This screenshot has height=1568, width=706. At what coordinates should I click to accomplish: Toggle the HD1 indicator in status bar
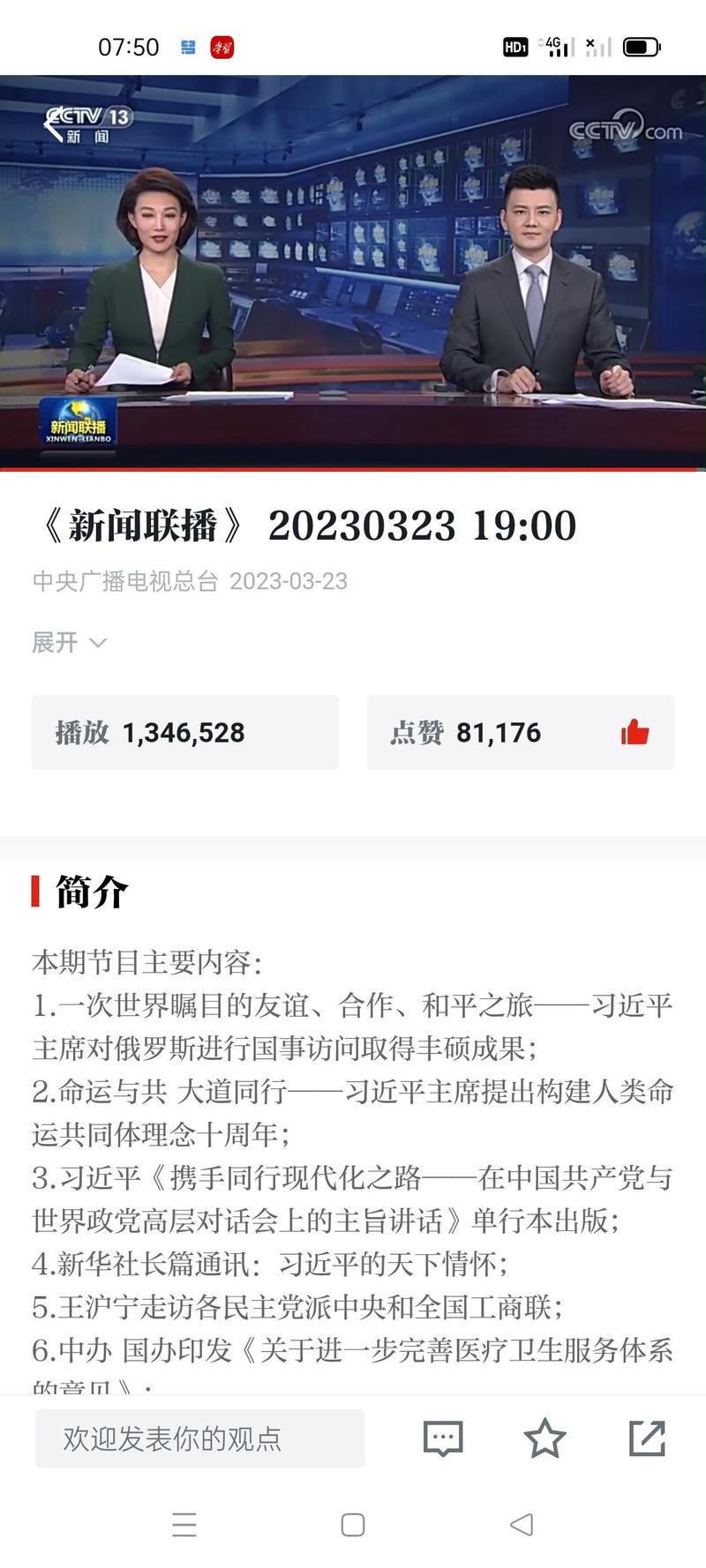click(517, 46)
